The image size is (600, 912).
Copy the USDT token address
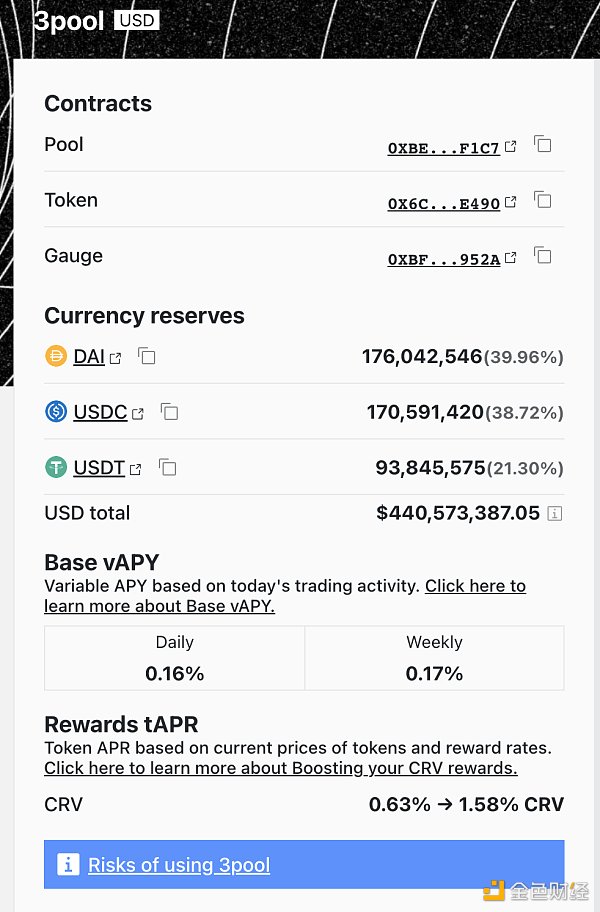pos(168,468)
